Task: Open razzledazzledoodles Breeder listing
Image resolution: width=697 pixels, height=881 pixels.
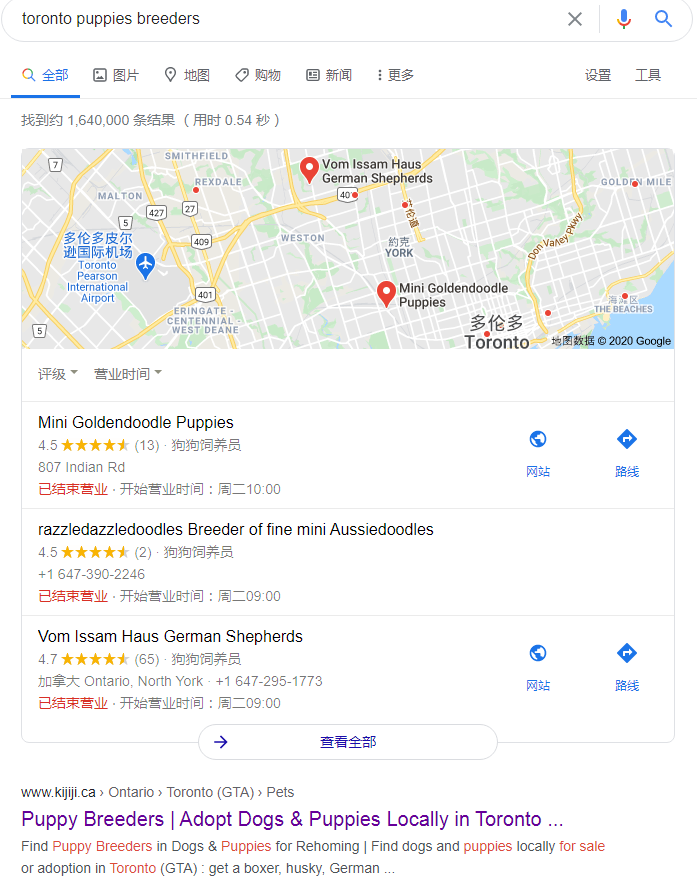Action: 236,529
